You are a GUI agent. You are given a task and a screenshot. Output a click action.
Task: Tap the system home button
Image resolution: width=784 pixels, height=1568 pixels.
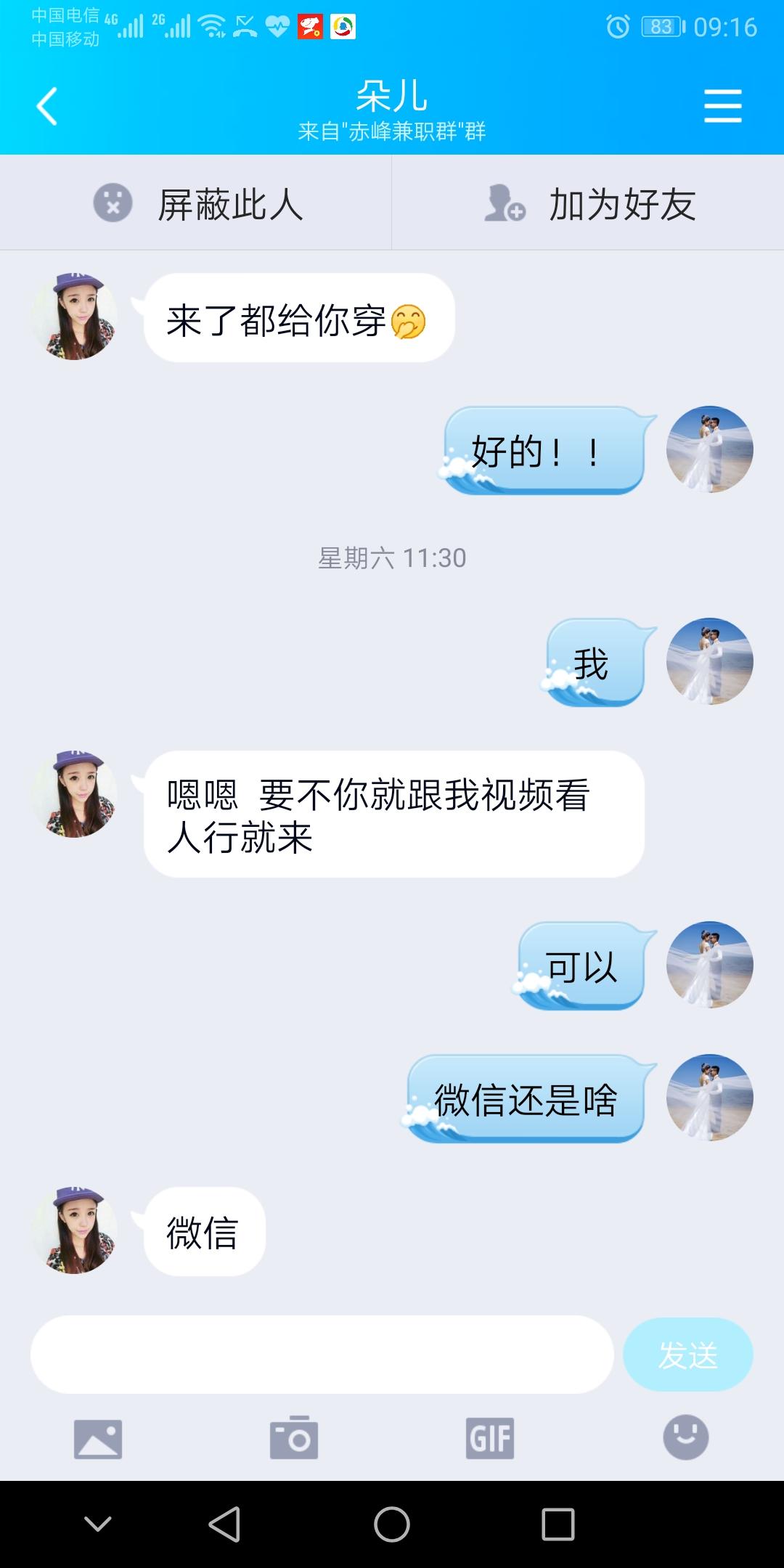[x=392, y=1524]
